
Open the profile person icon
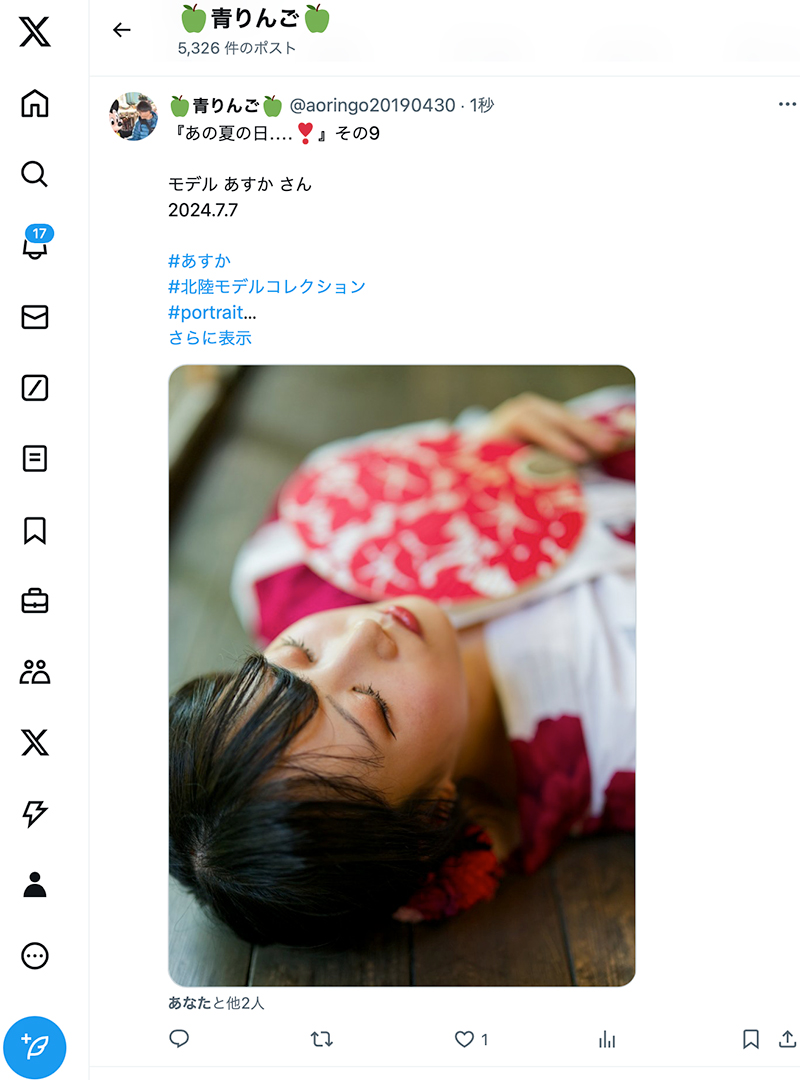(x=34, y=884)
